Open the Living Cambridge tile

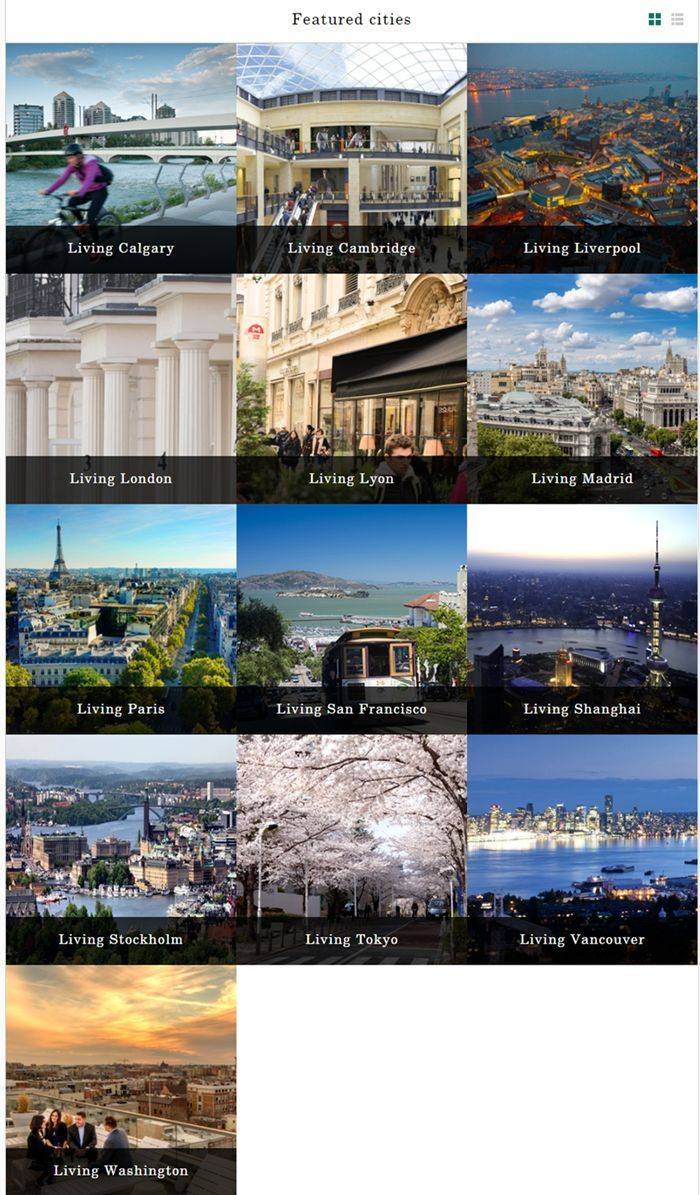(352, 158)
